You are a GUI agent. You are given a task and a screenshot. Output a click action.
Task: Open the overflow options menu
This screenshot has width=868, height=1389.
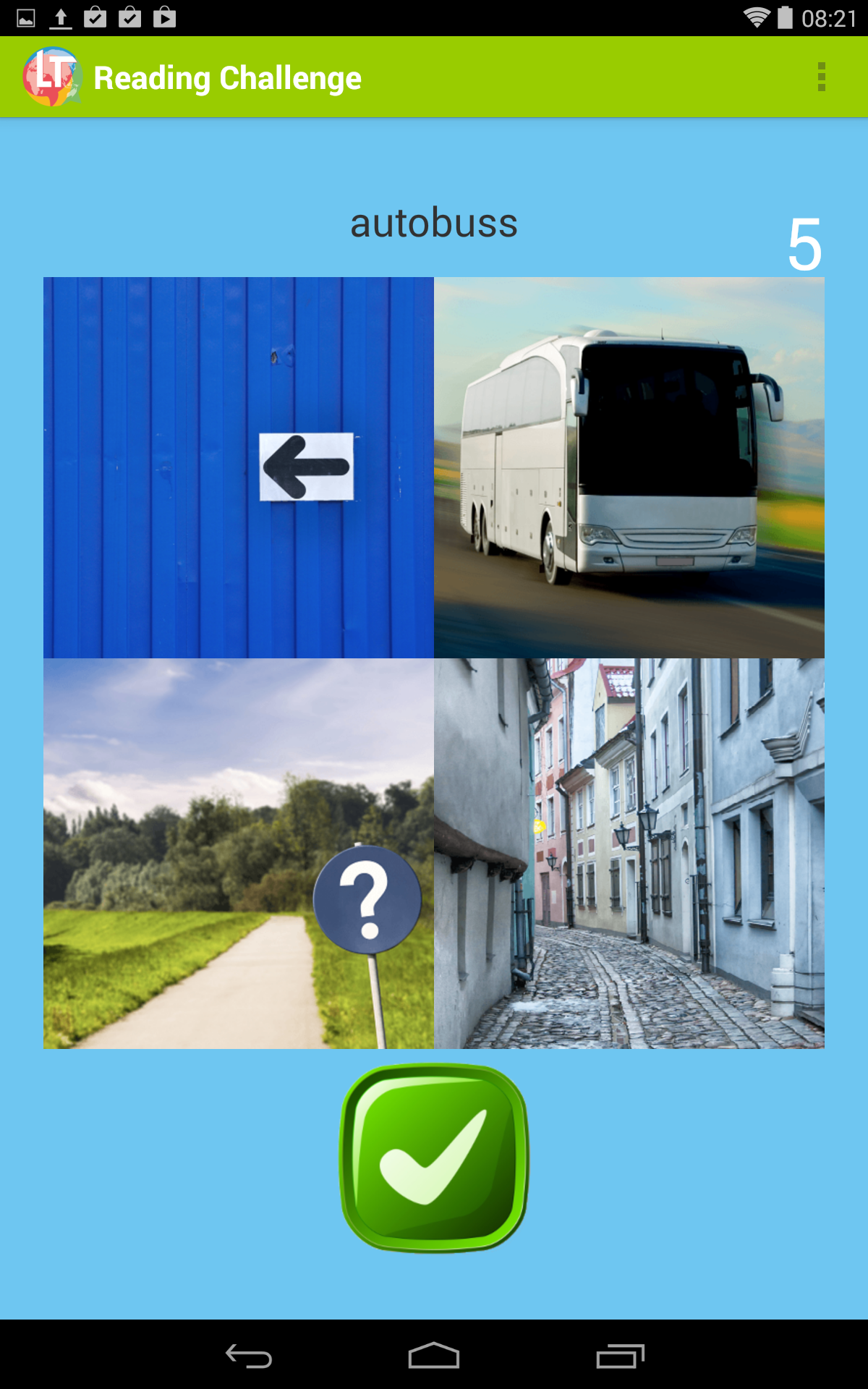[x=822, y=77]
